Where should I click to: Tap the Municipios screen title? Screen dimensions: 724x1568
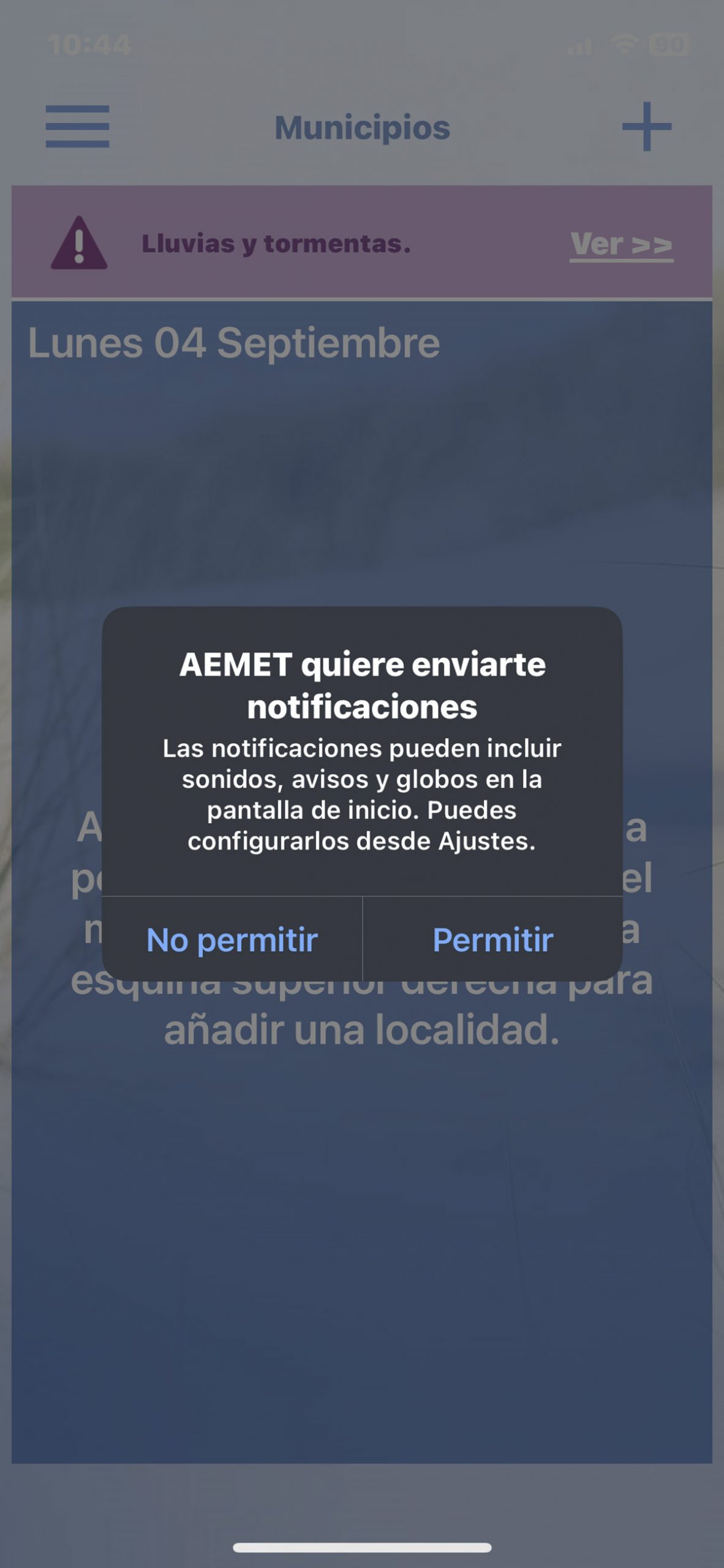tap(362, 127)
